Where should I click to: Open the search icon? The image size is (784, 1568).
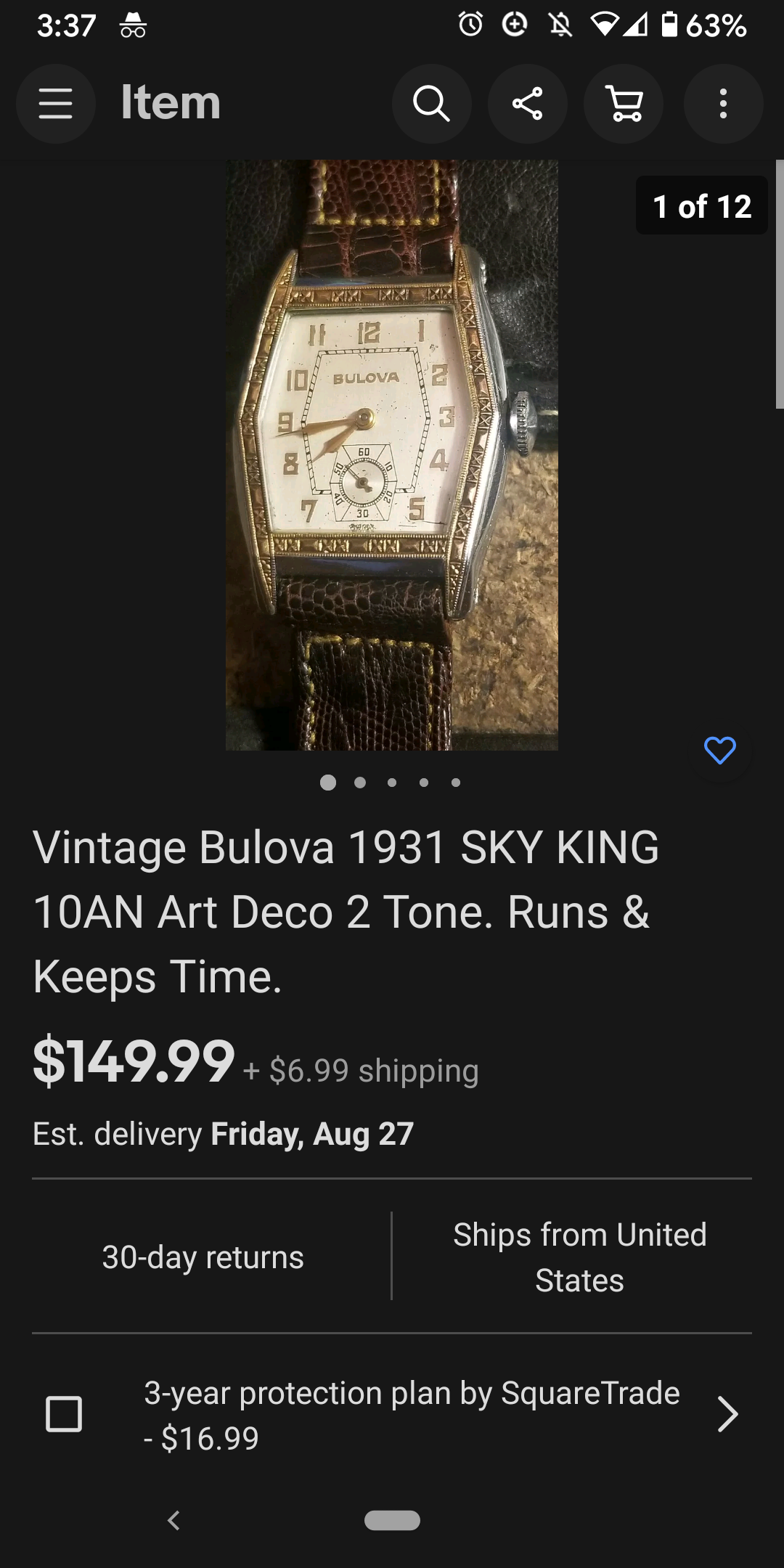pyautogui.click(x=432, y=103)
